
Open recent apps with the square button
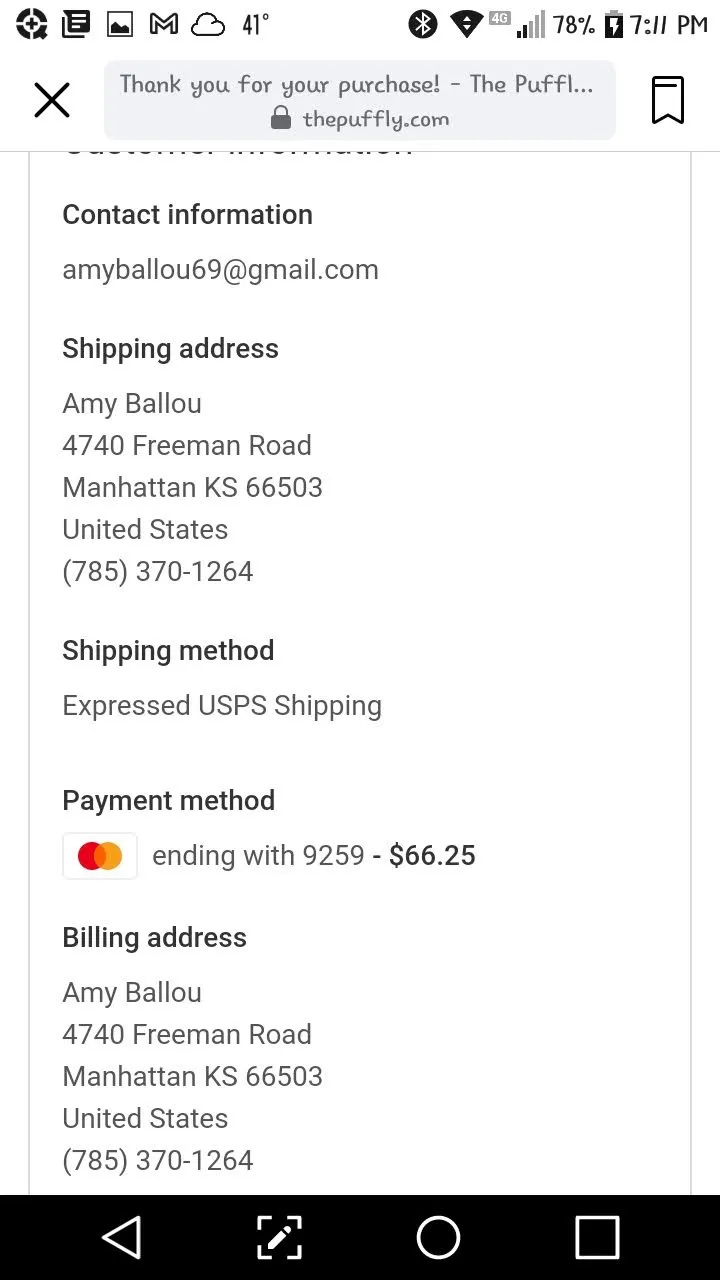(597, 1238)
